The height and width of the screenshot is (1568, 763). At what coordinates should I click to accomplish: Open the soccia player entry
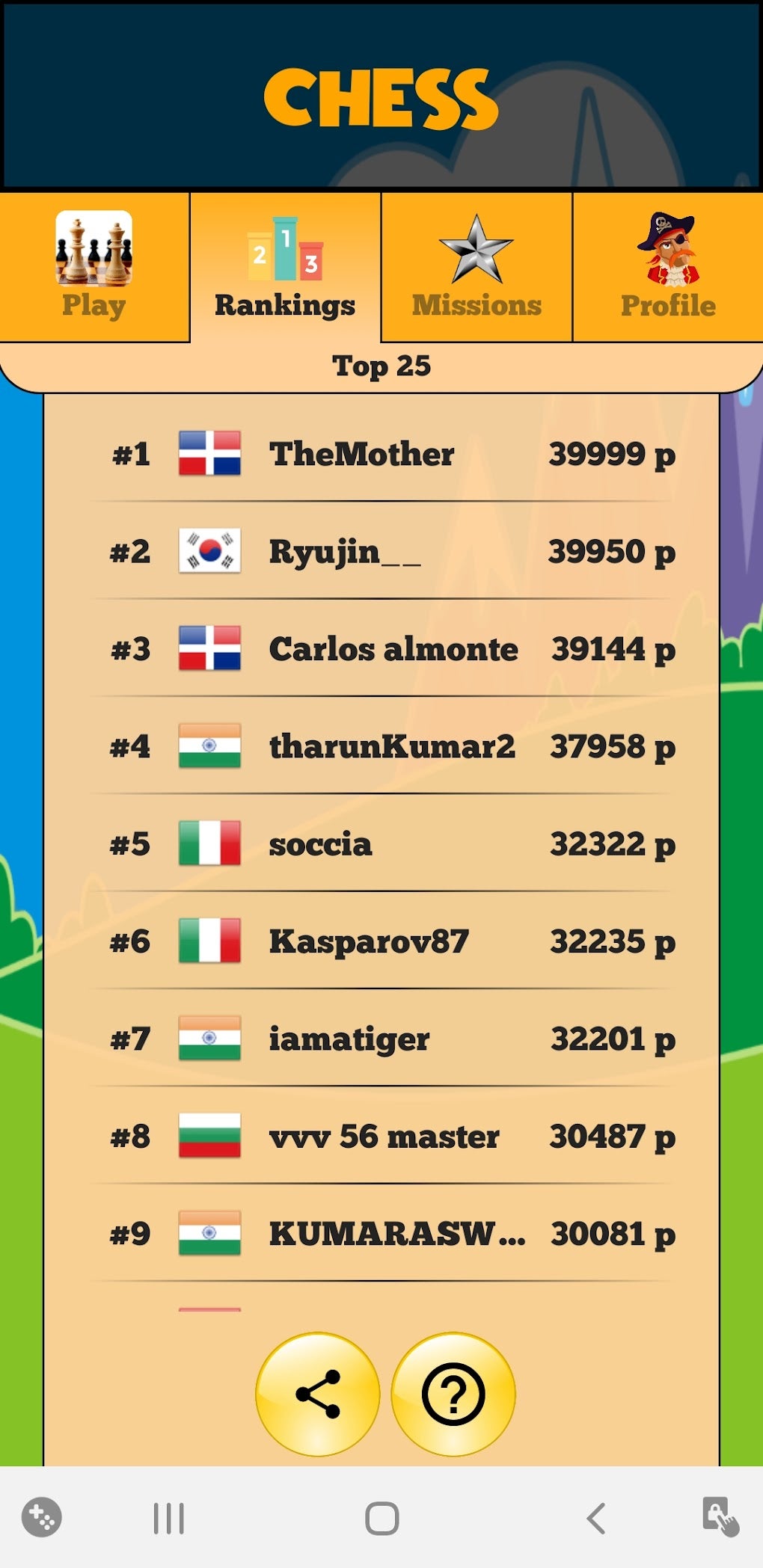pyautogui.click(x=381, y=843)
